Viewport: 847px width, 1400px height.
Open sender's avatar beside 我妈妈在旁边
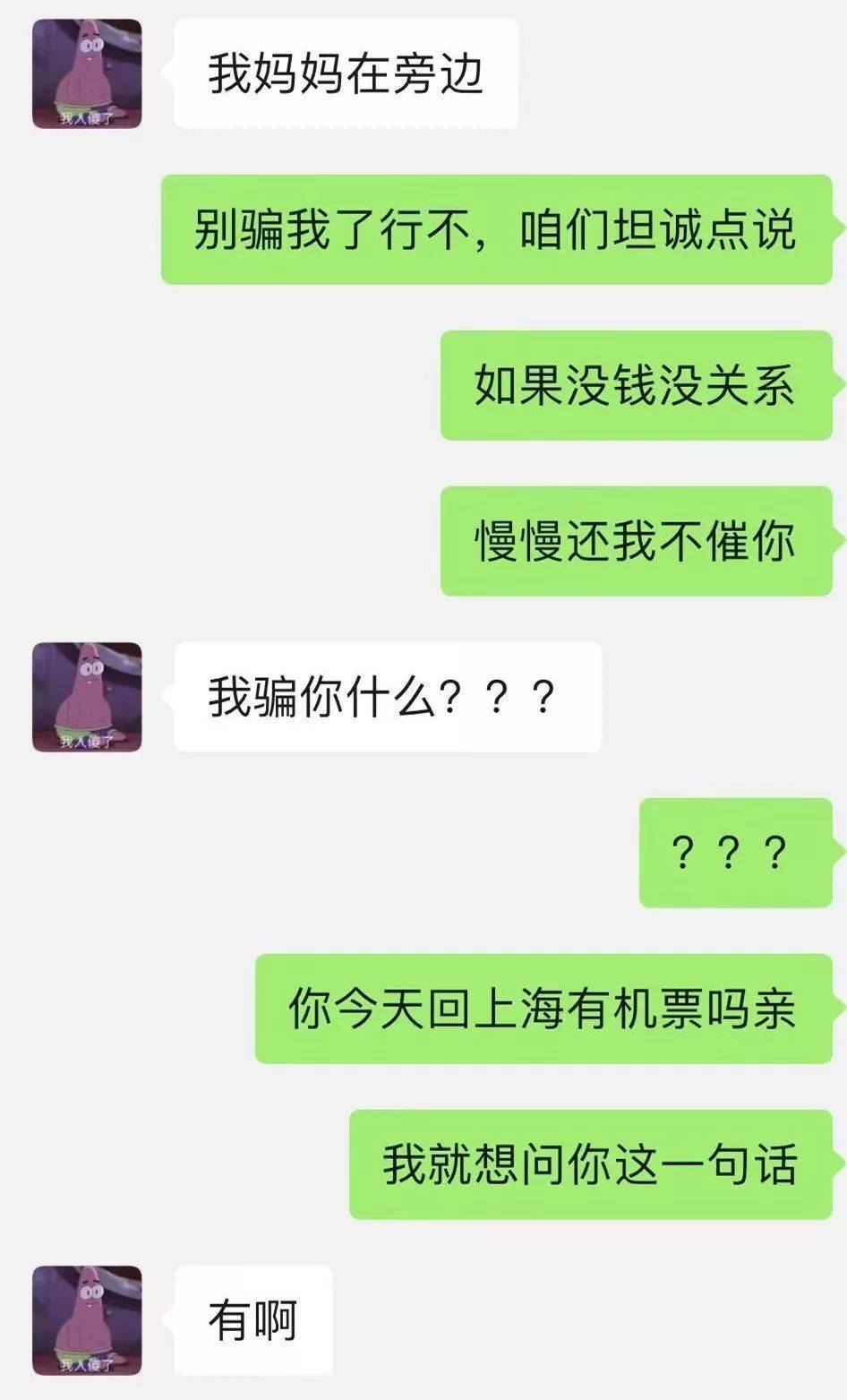[x=87, y=73]
